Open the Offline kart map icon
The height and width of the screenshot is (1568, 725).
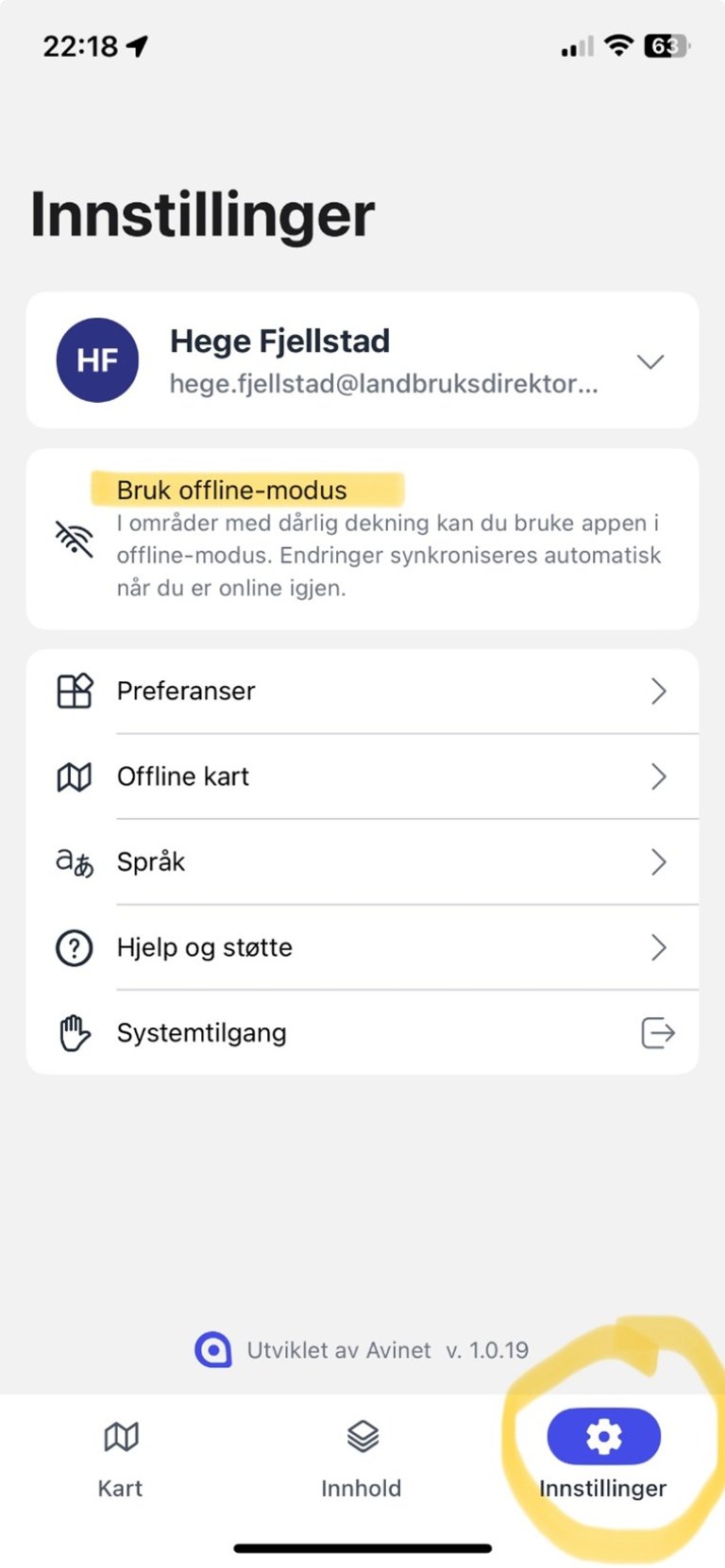tap(75, 776)
